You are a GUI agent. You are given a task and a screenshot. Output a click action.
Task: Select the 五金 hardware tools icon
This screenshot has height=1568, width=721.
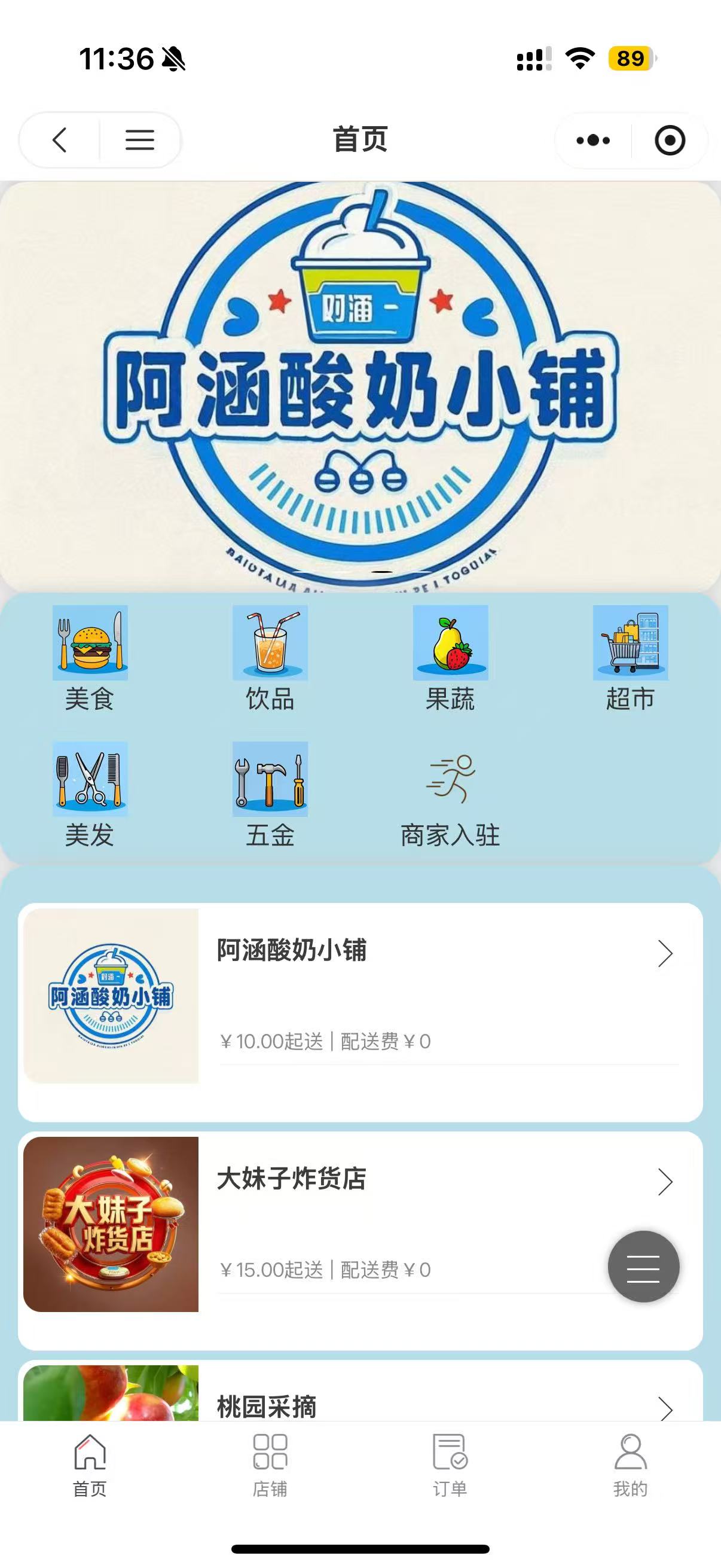click(x=271, y=781)
